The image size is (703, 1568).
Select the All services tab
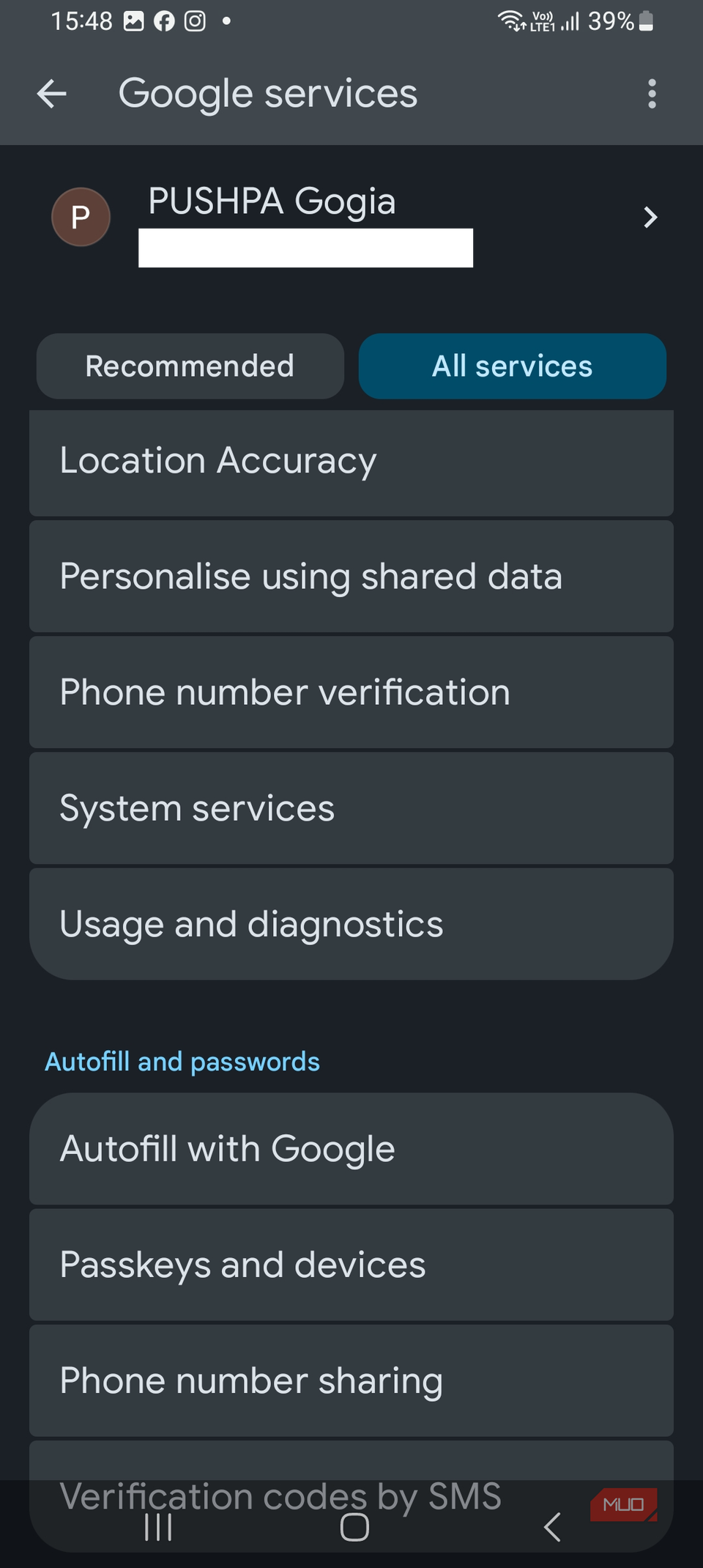[x=512, y=366]
